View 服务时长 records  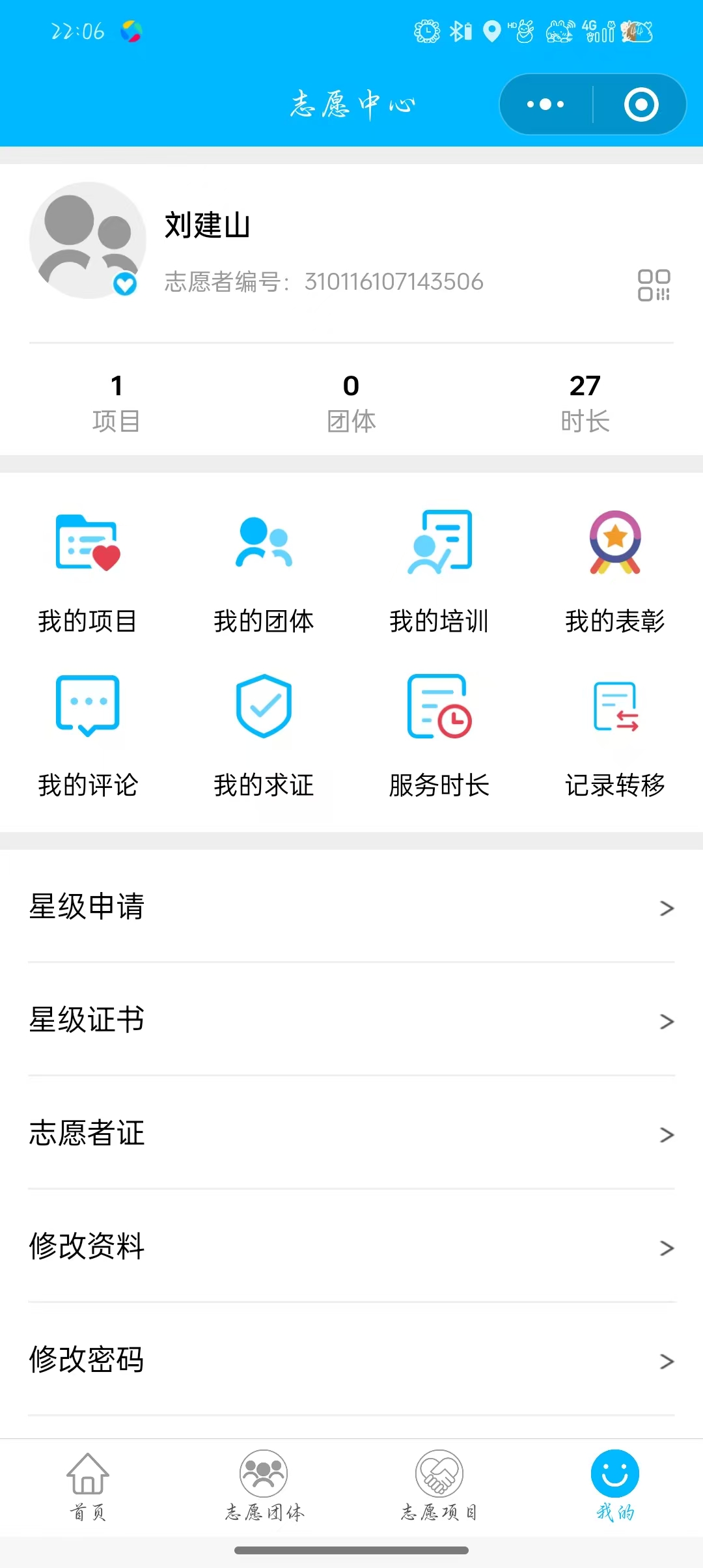[439, 736]
